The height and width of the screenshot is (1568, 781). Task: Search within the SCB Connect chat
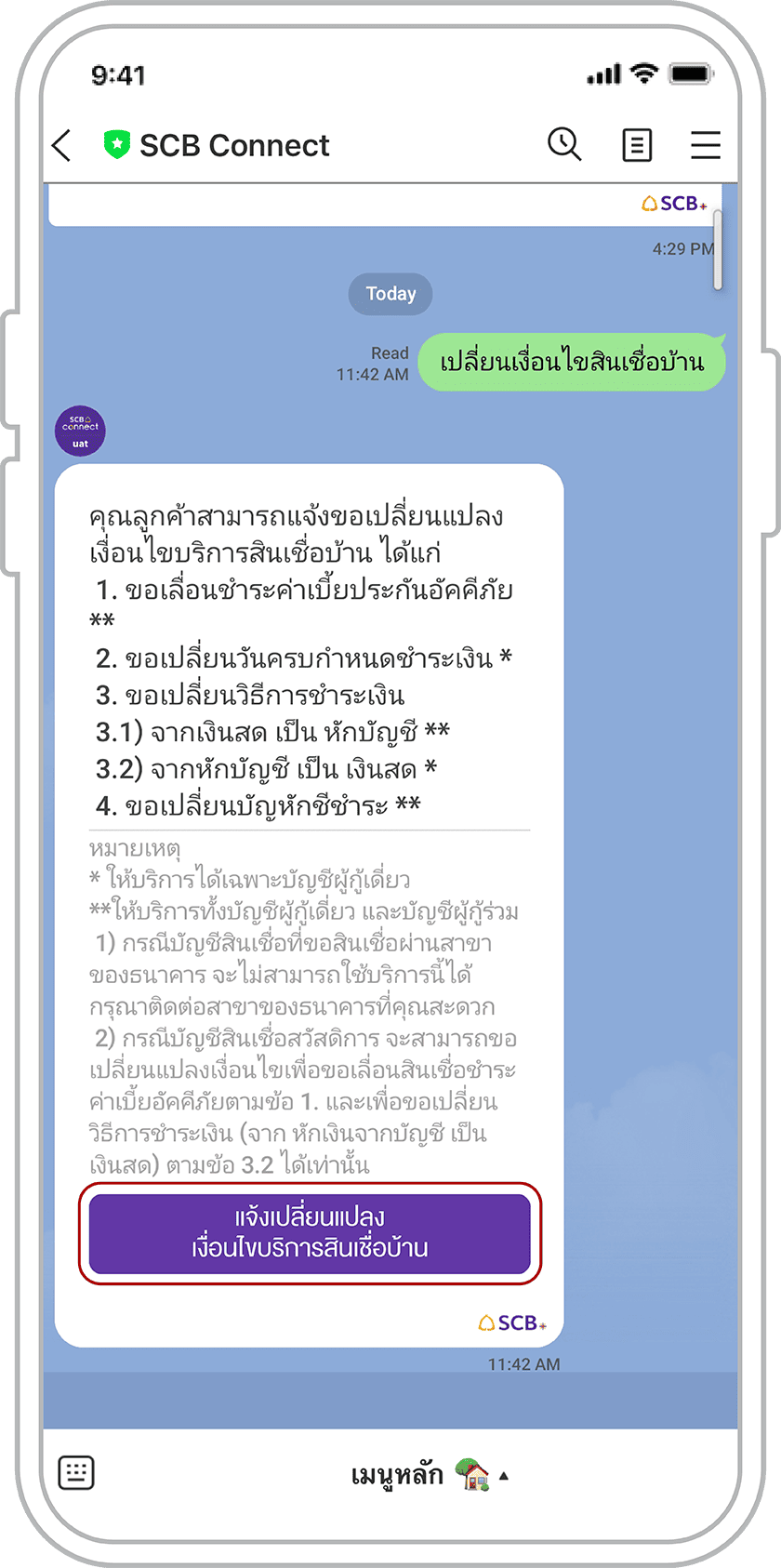click(x=564, y=145)
